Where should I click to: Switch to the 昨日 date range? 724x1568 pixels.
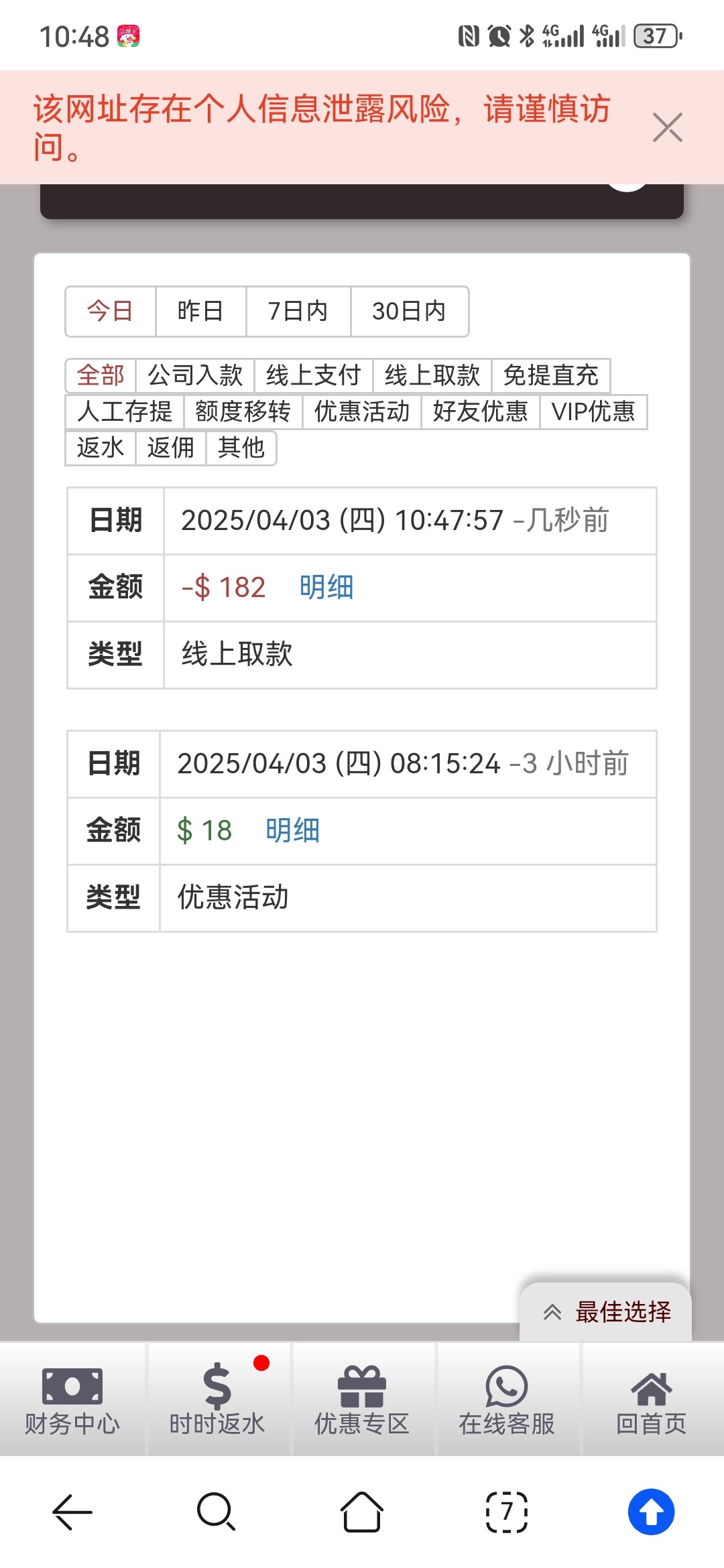point(200,311)
